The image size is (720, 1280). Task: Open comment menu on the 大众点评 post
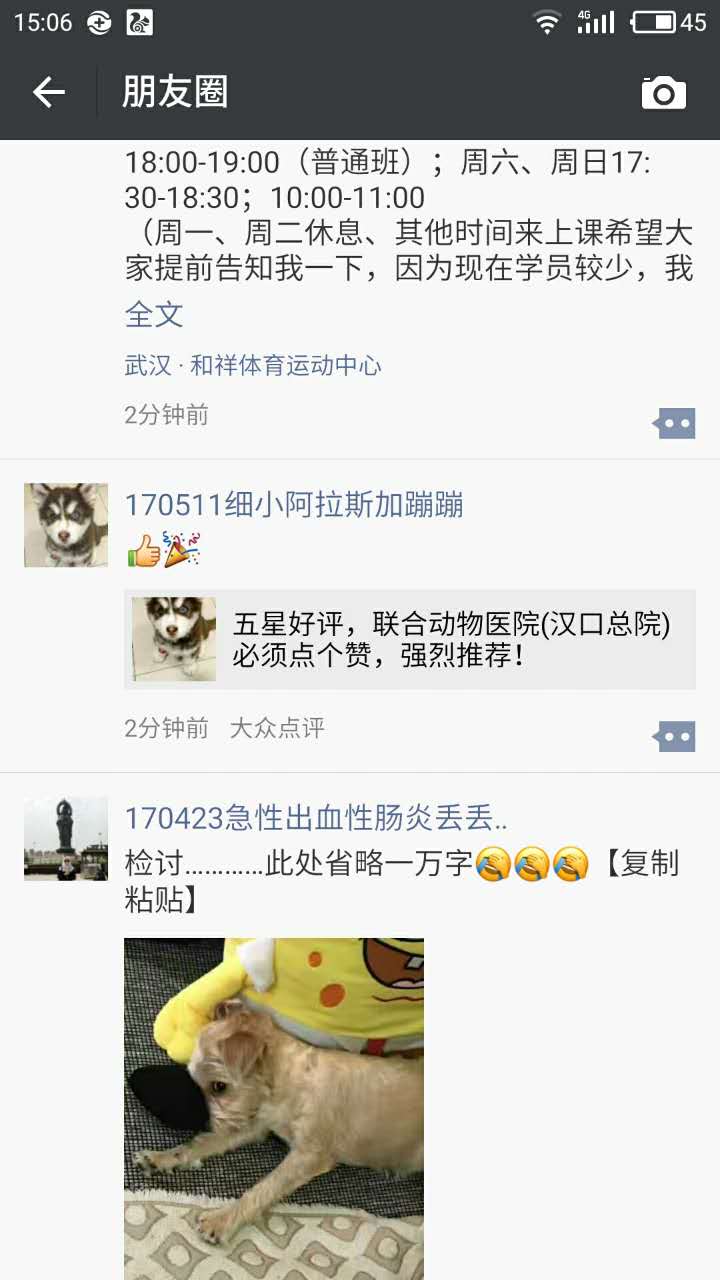(674, 737)
